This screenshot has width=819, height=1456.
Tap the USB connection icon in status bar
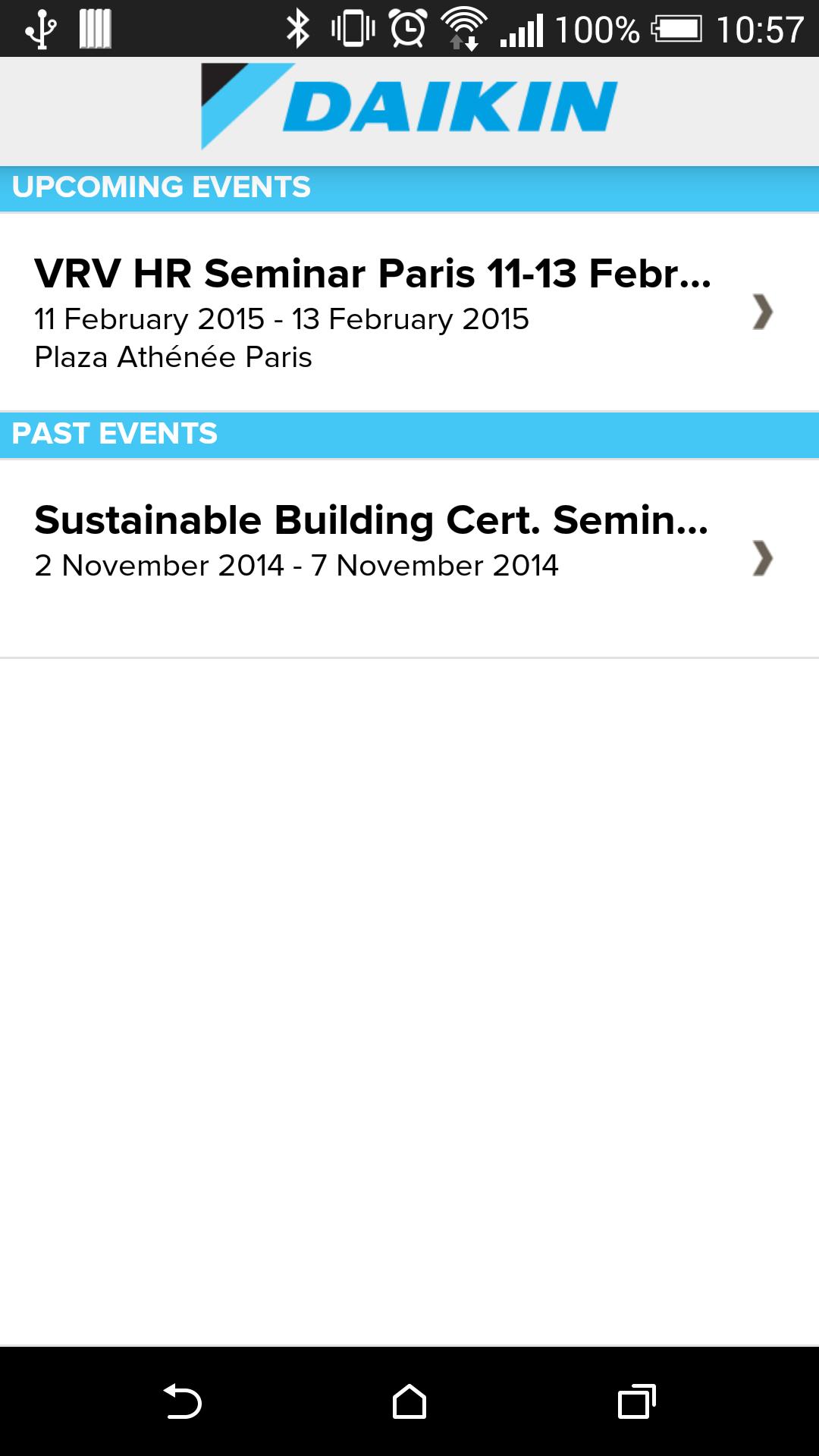pos(42,29)
